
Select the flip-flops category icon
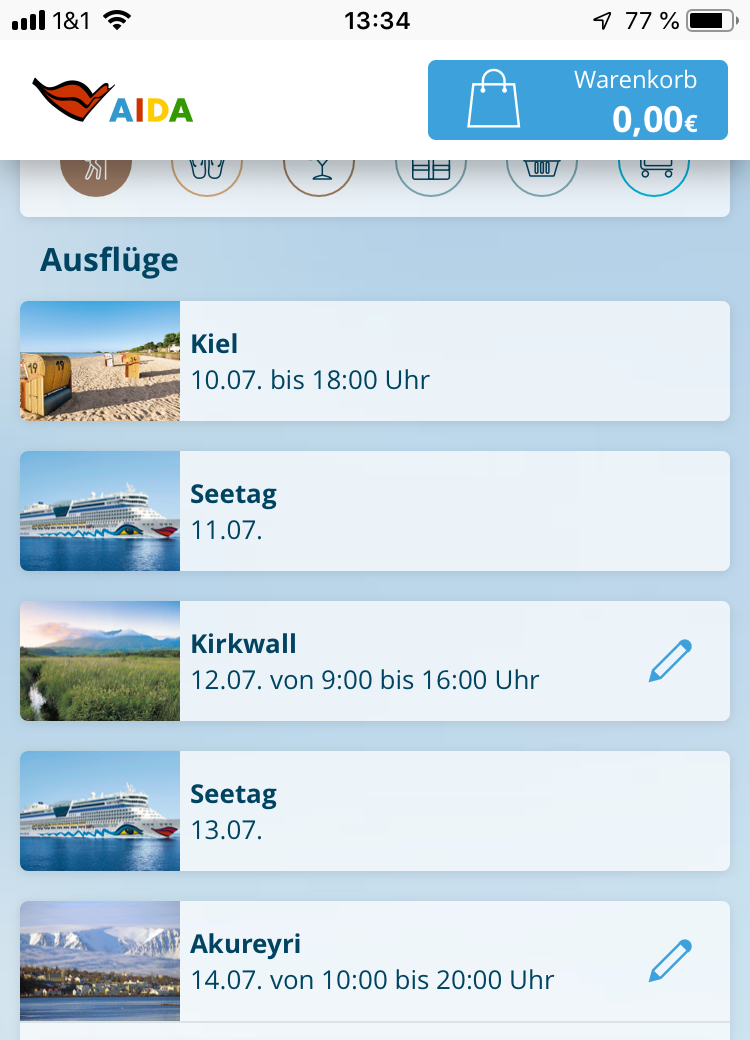click(207, 178)
